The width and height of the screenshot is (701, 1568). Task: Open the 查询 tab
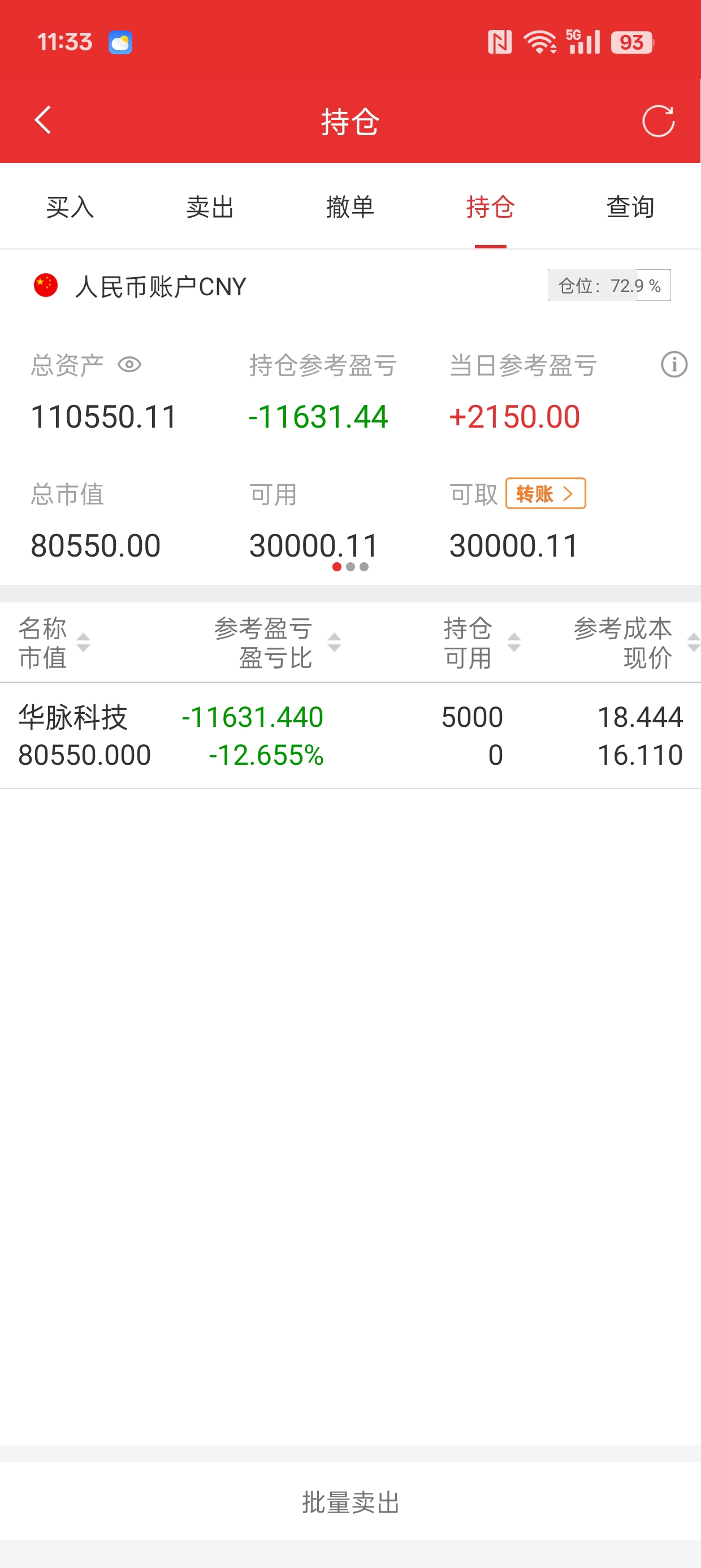pyautogui.click(x=630, y=207)
